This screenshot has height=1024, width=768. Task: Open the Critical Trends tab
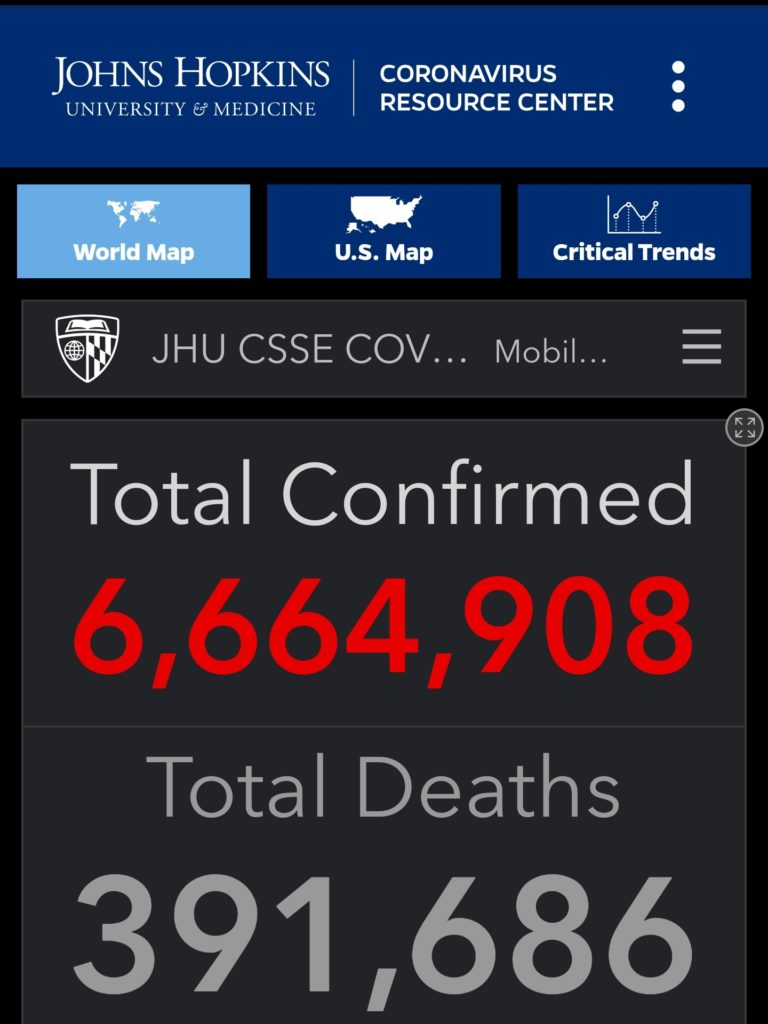tap(634, 231)
